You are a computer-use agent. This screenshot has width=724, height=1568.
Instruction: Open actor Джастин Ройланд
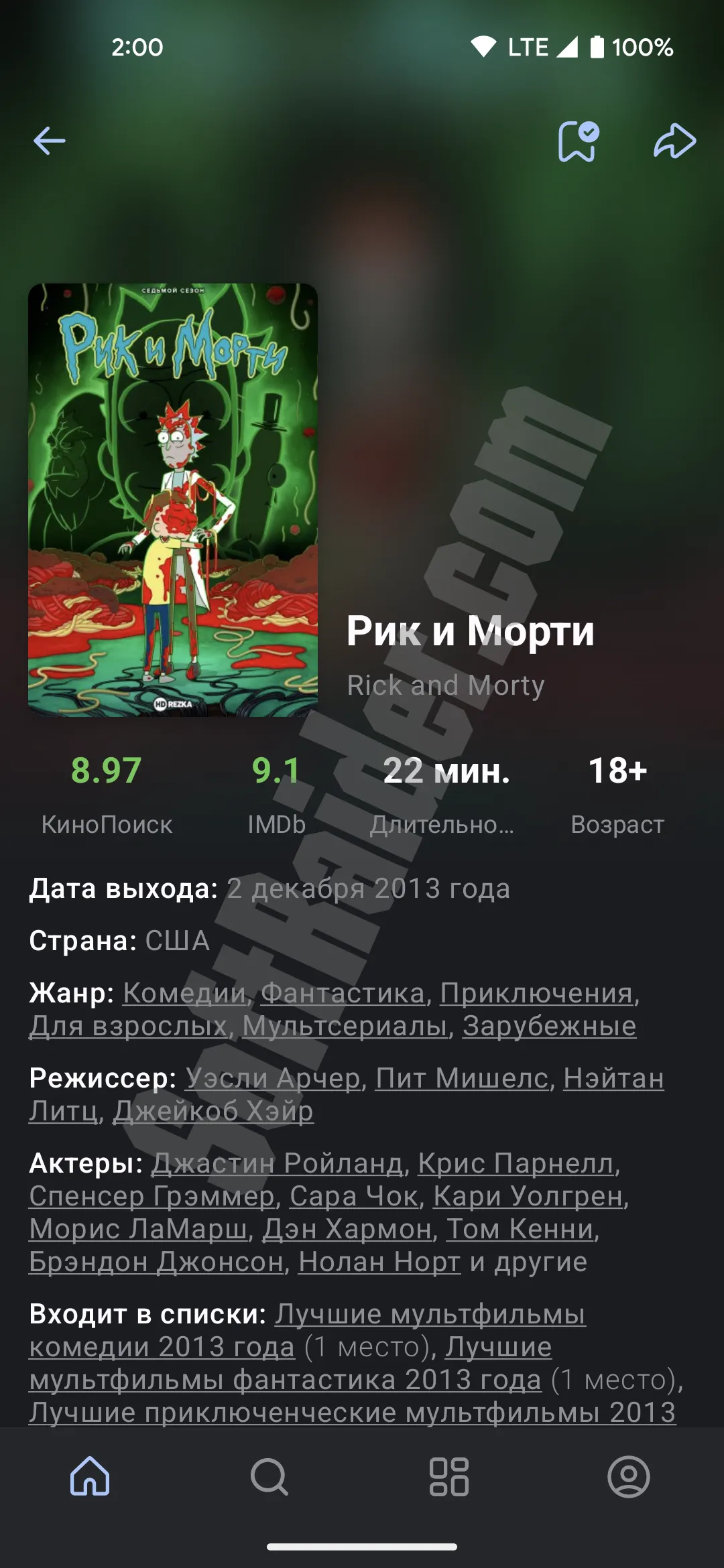tap(276, 1163)
